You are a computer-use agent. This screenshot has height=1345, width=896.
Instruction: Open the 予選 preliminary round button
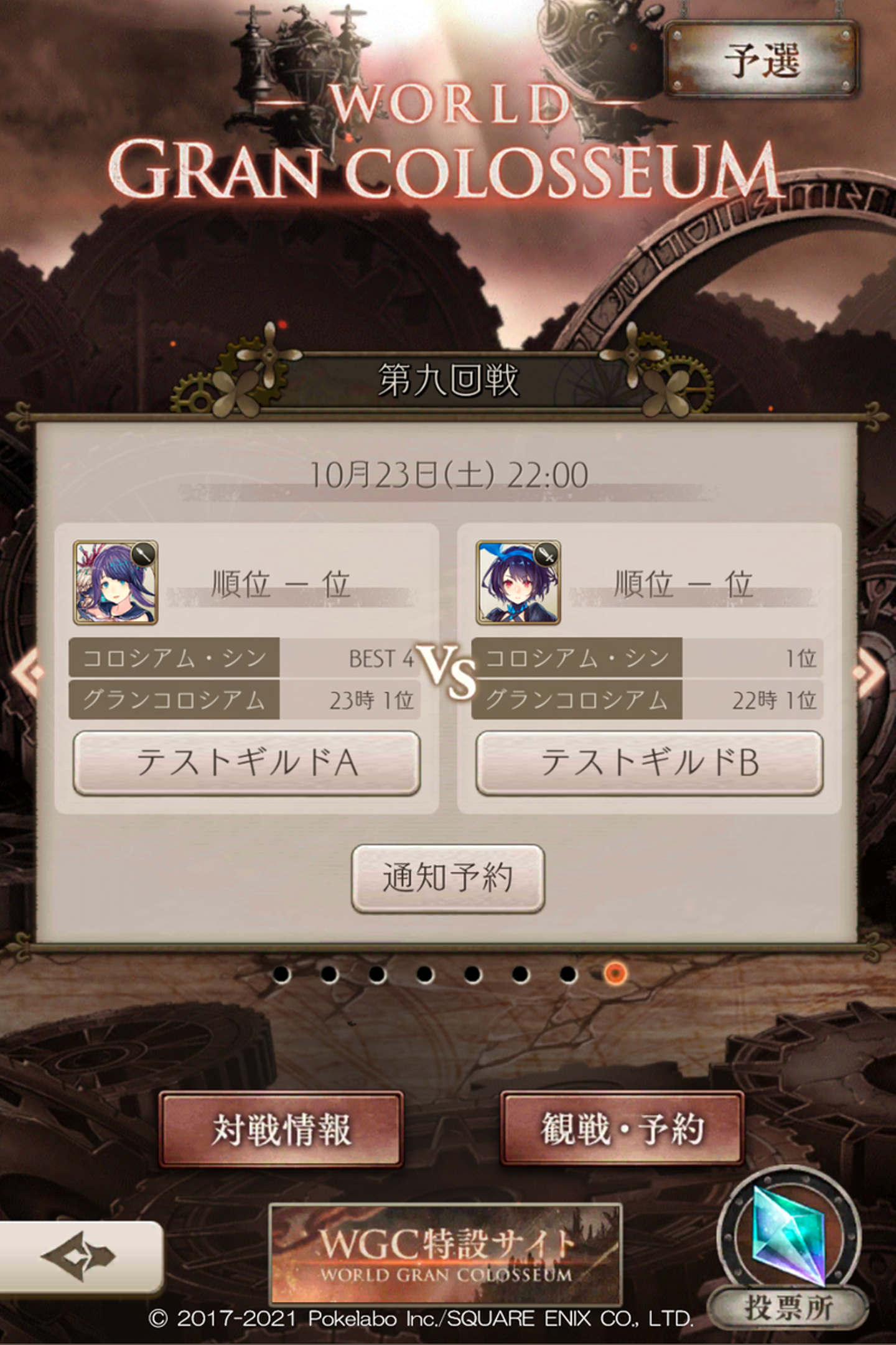coord(761,60)
